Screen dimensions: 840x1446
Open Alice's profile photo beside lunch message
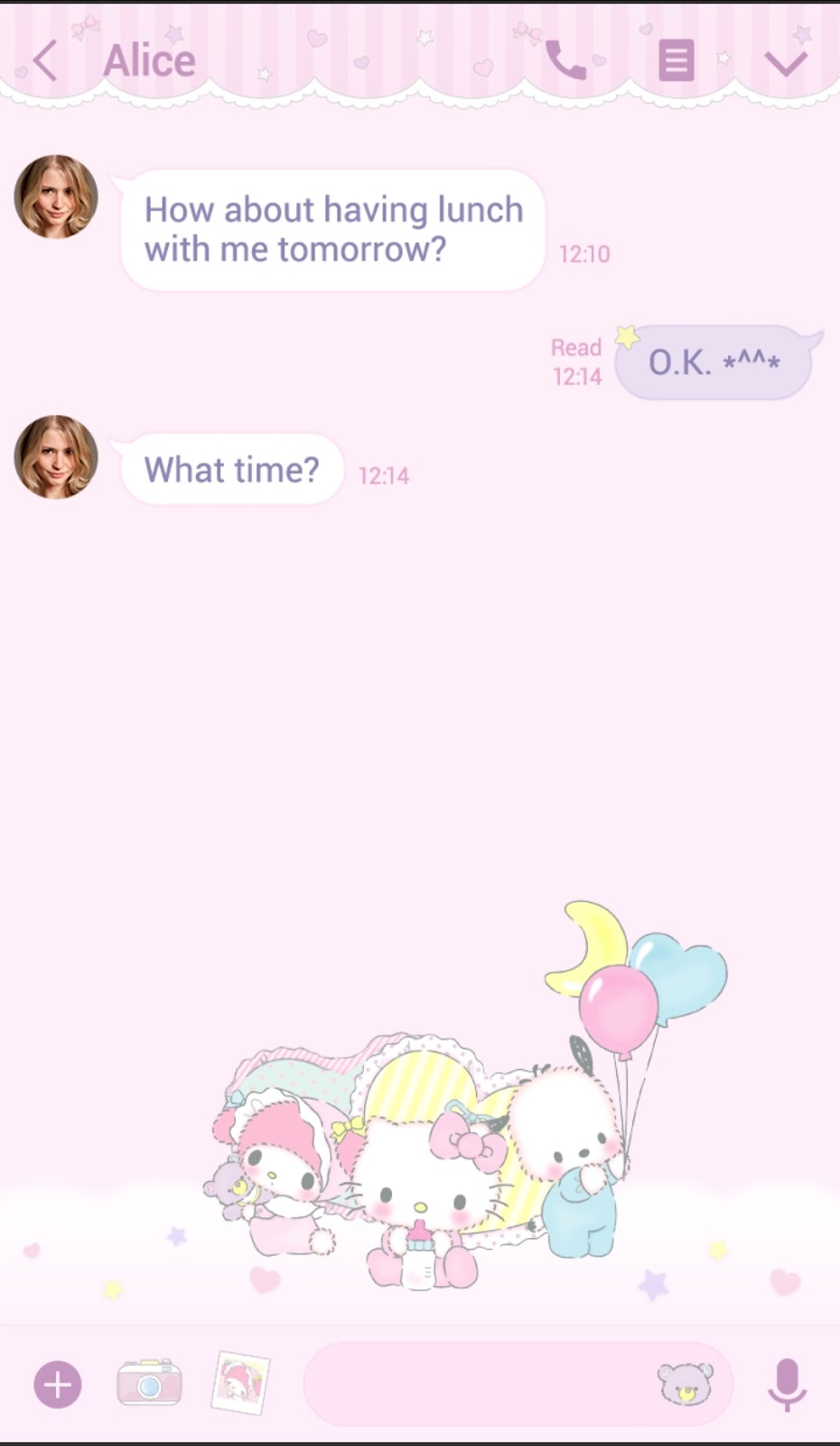(56, 196)
